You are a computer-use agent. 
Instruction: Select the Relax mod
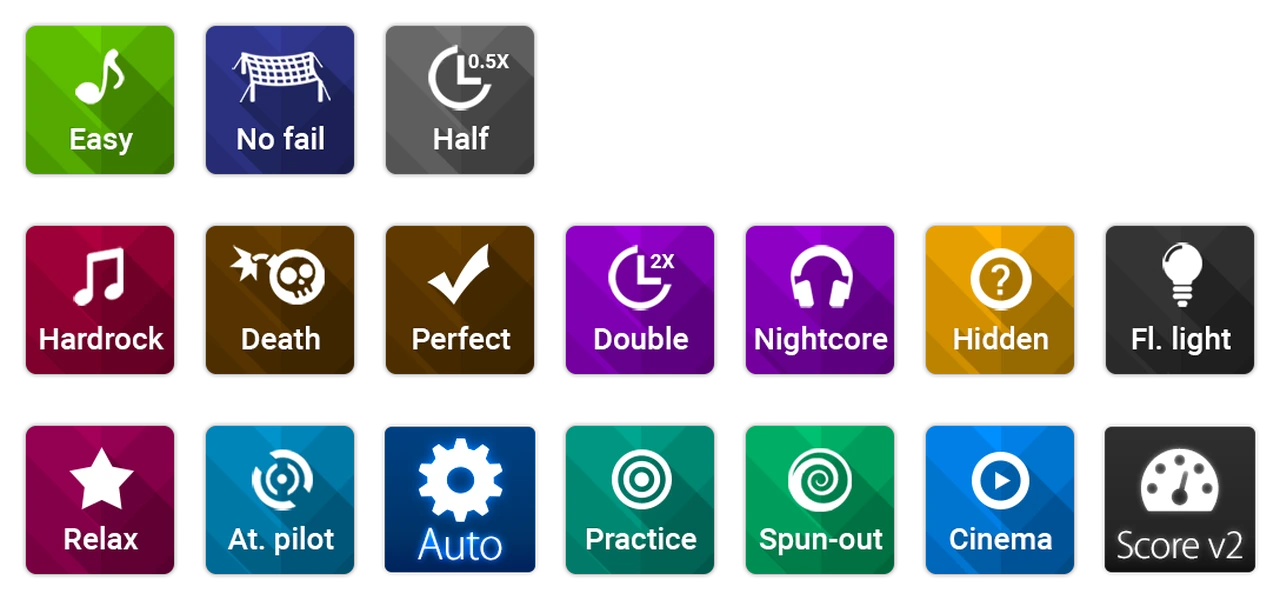point(100,500)
